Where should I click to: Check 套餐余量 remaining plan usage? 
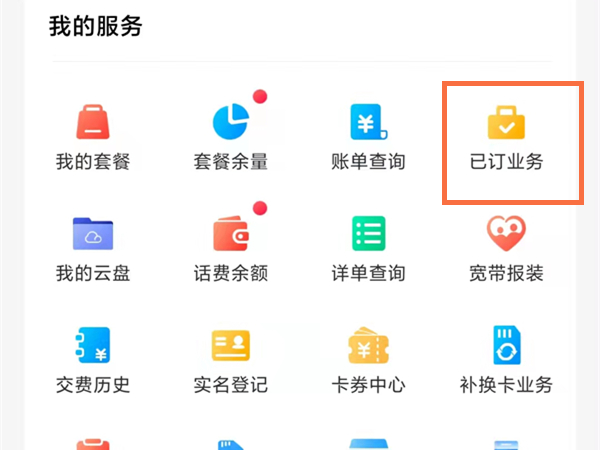point(231,138)
